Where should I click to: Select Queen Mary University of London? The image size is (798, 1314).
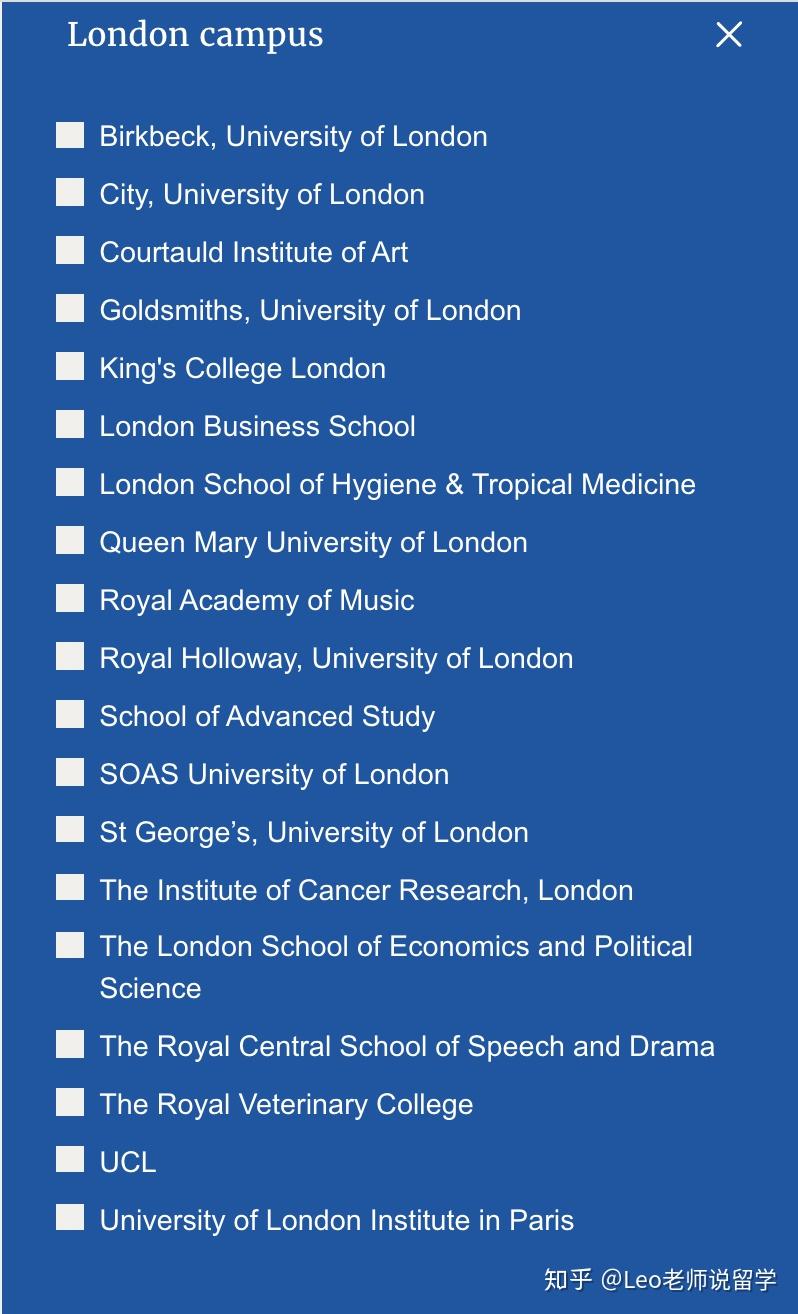click(70, 541)
